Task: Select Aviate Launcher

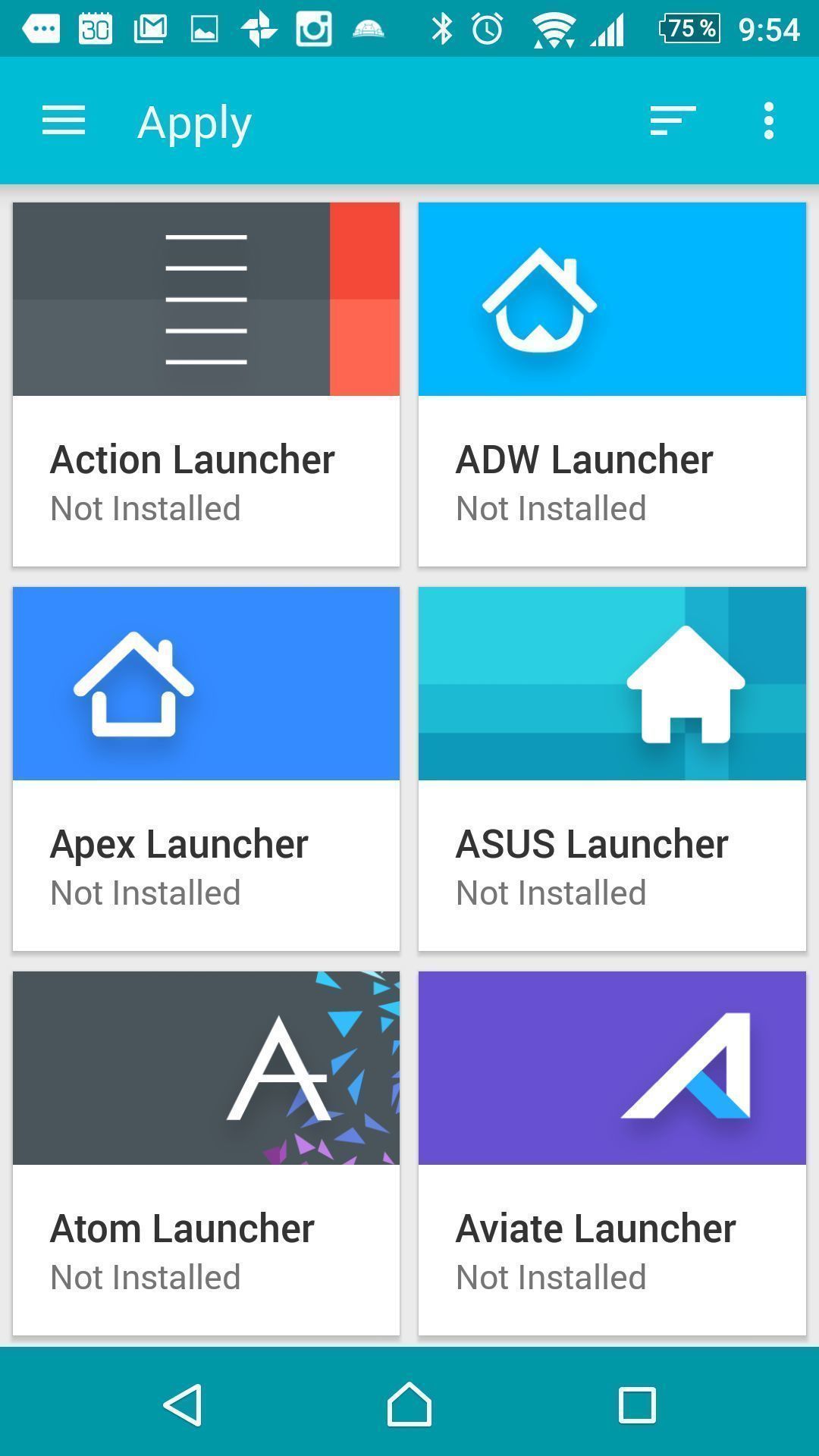Action: [612, 1153]
